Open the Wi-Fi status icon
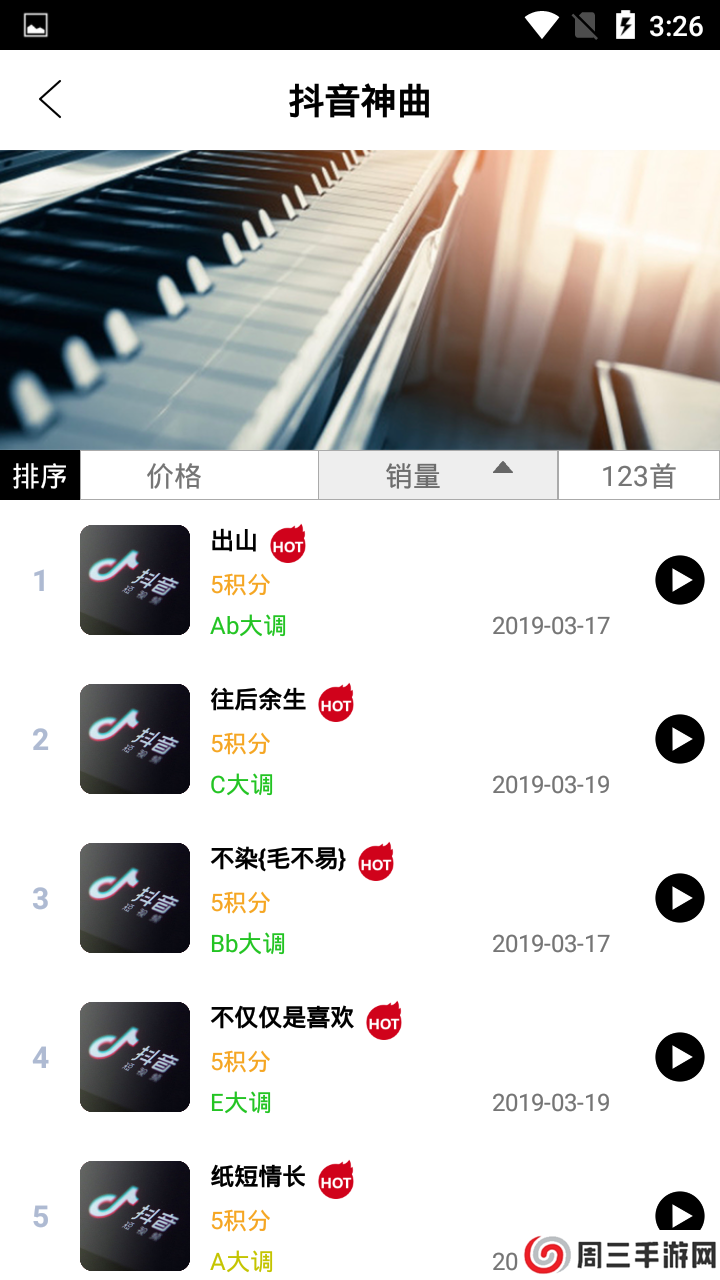 tap(544, 25)
